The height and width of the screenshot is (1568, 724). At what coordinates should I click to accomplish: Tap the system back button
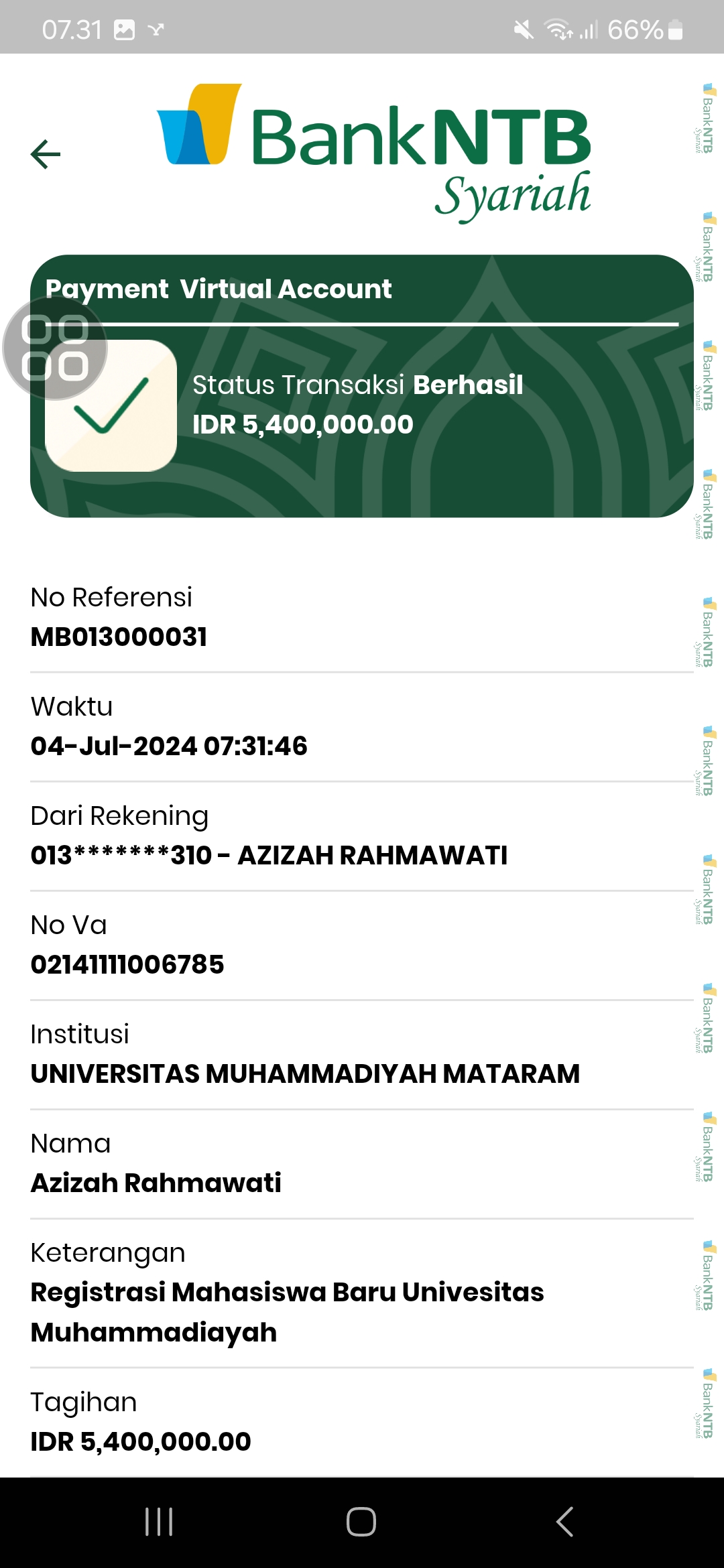(x=565, y=1521)
